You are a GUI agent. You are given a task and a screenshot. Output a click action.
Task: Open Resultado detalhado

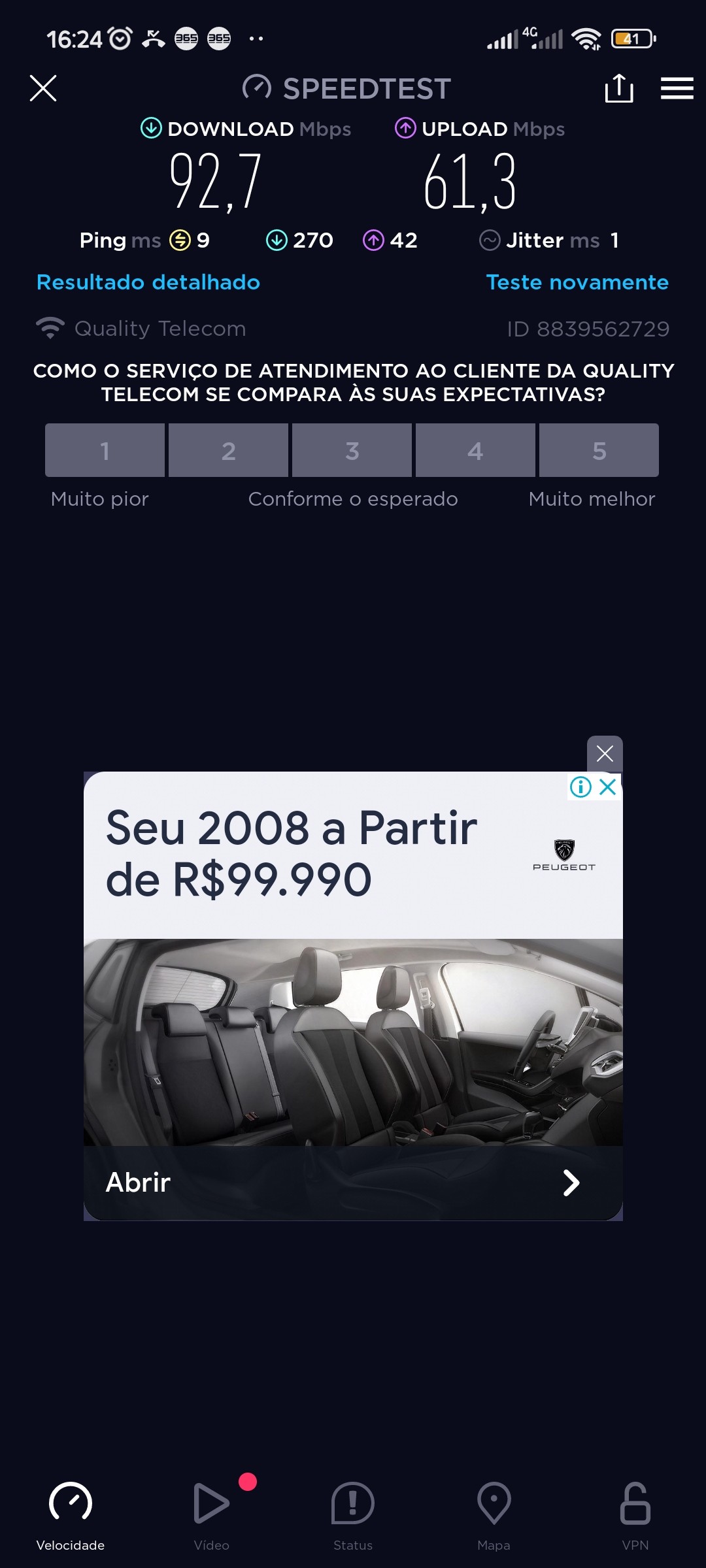point(148,282)
